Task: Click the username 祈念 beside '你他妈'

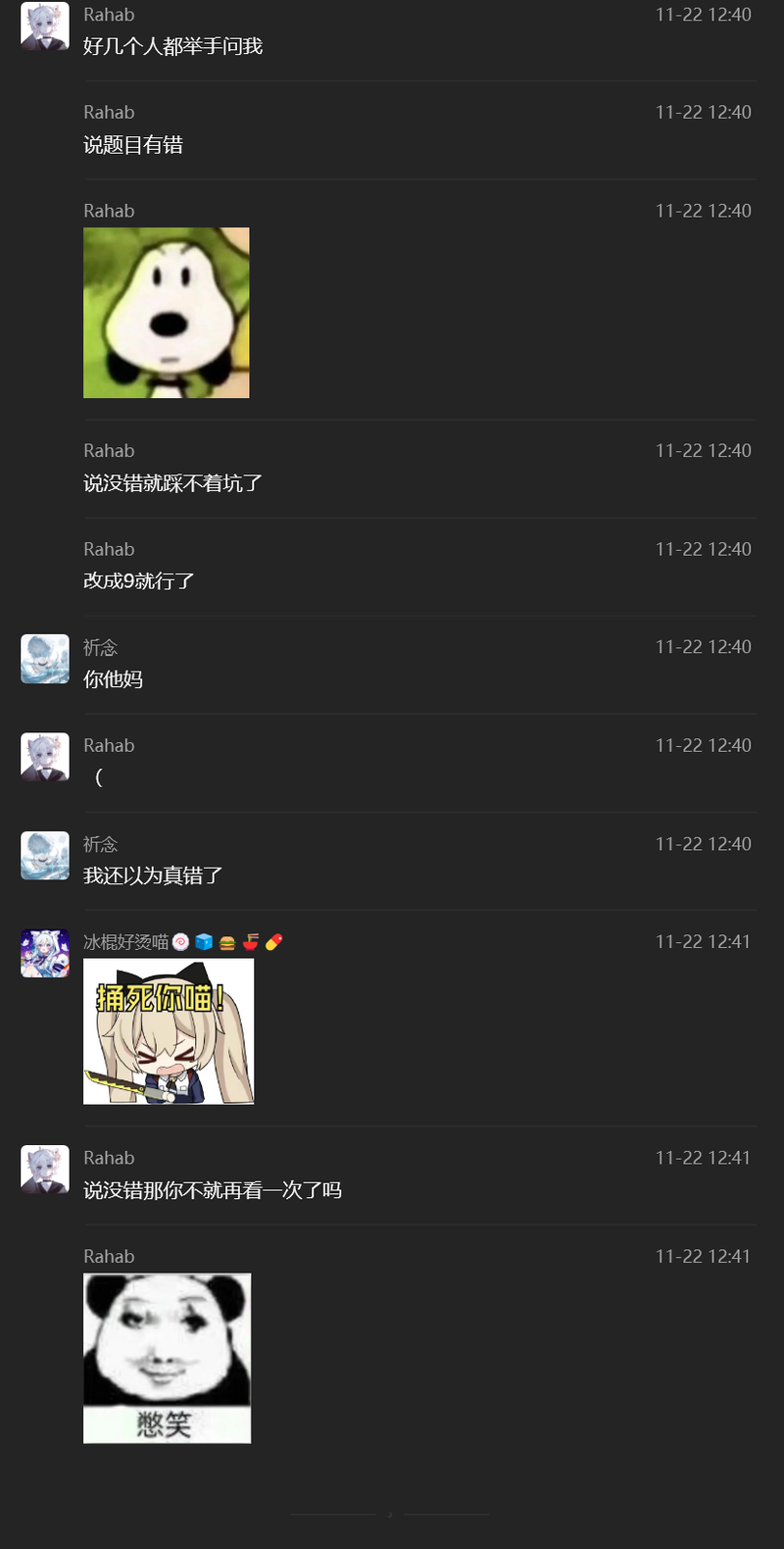Action: point(103,648)
